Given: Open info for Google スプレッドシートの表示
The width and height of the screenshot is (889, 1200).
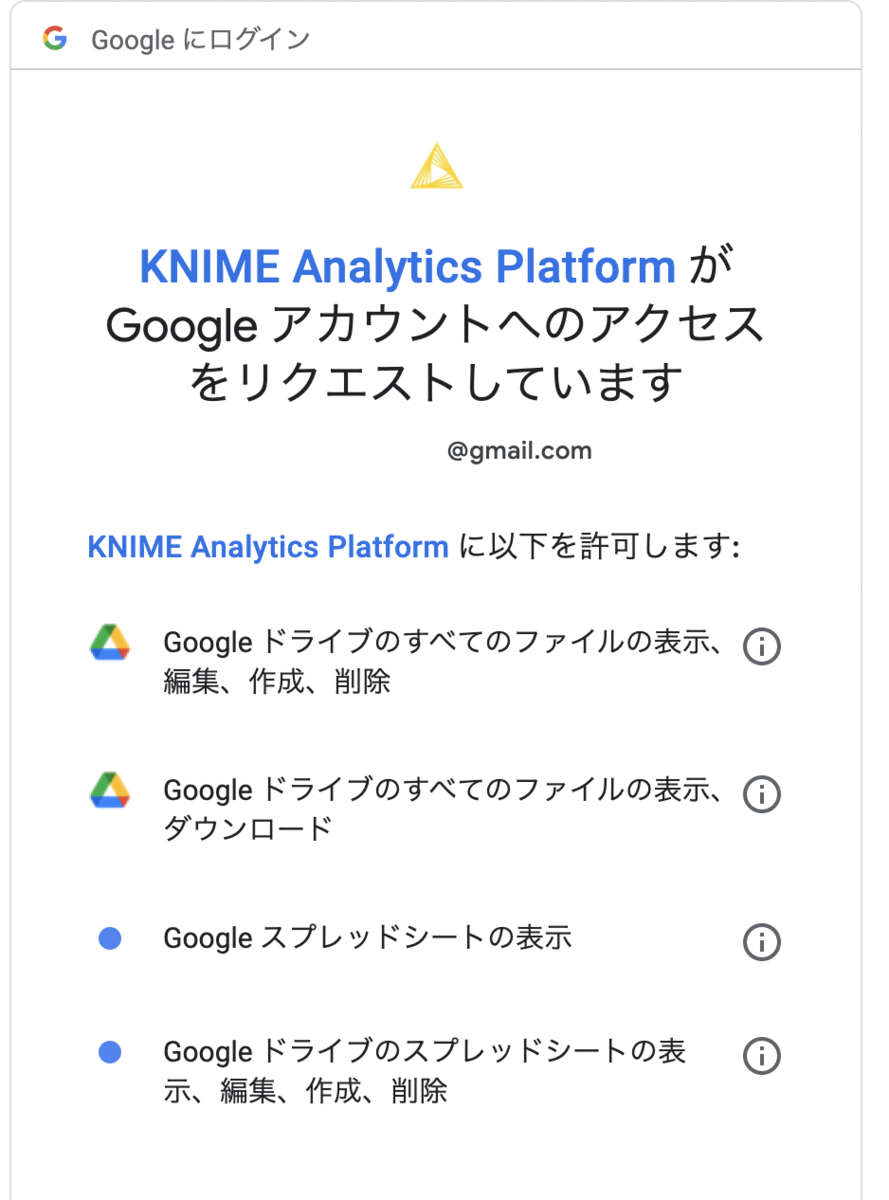Looking at the screenshot, I should 762,942.
